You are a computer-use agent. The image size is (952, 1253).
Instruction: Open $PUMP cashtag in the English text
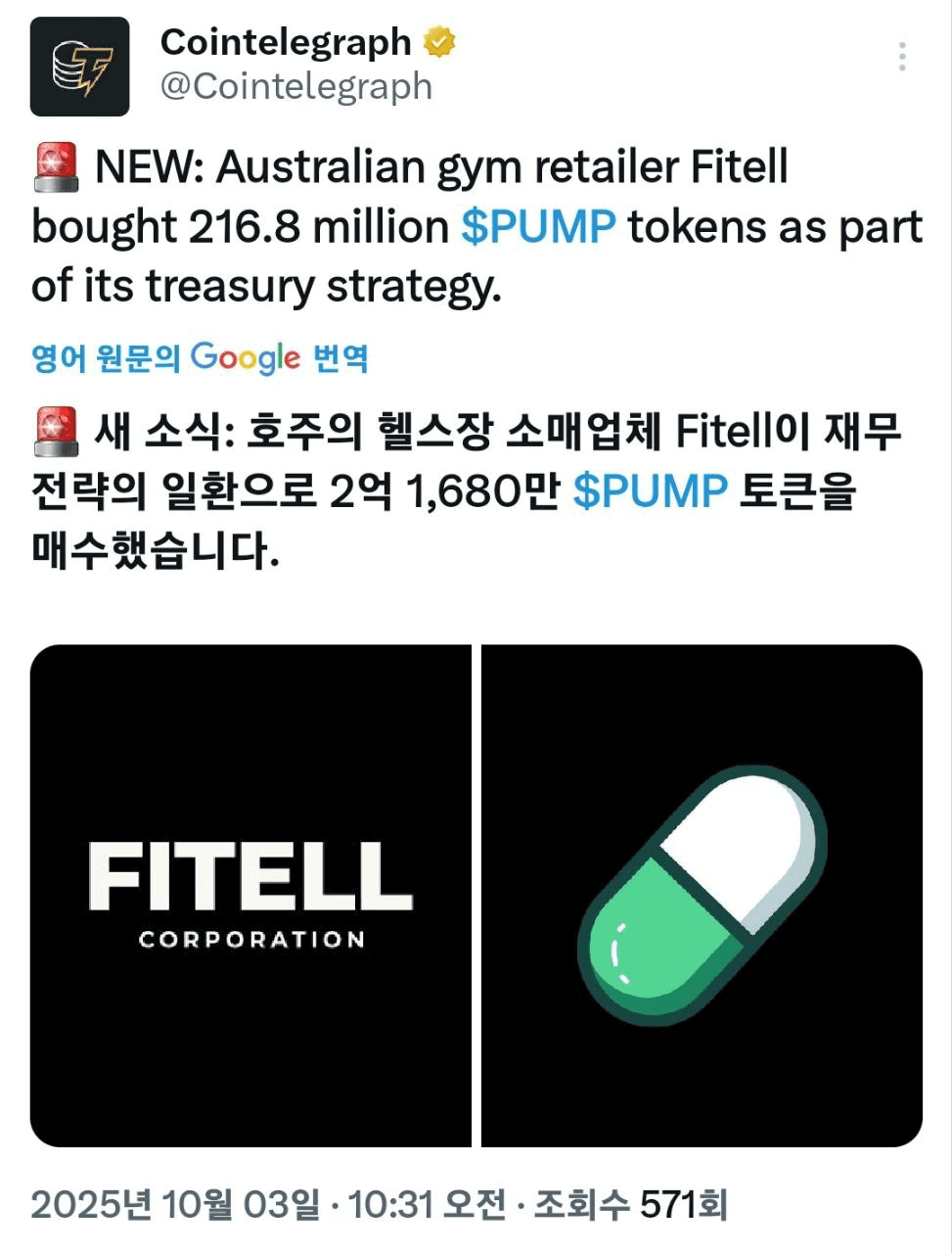538,226
